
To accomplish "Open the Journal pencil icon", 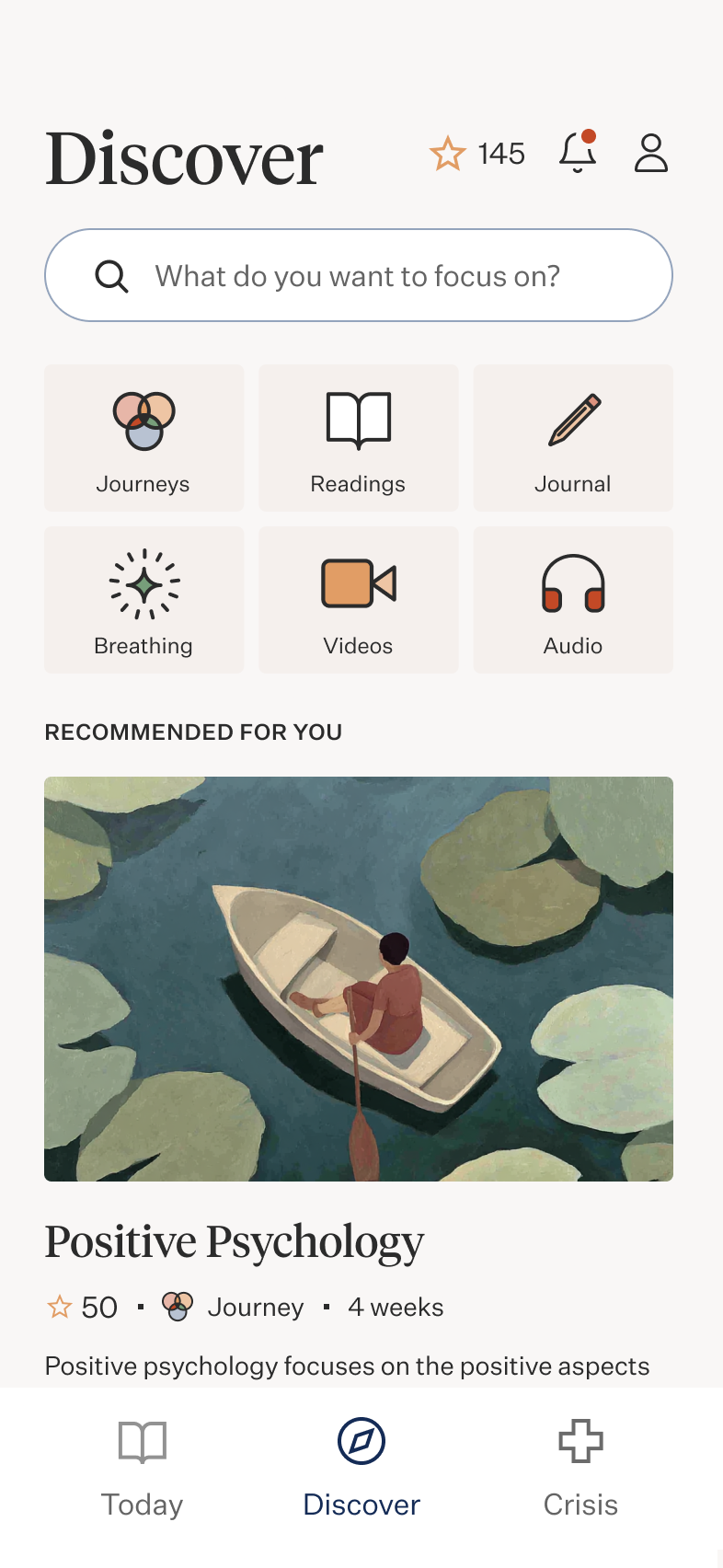I will 572,419.
